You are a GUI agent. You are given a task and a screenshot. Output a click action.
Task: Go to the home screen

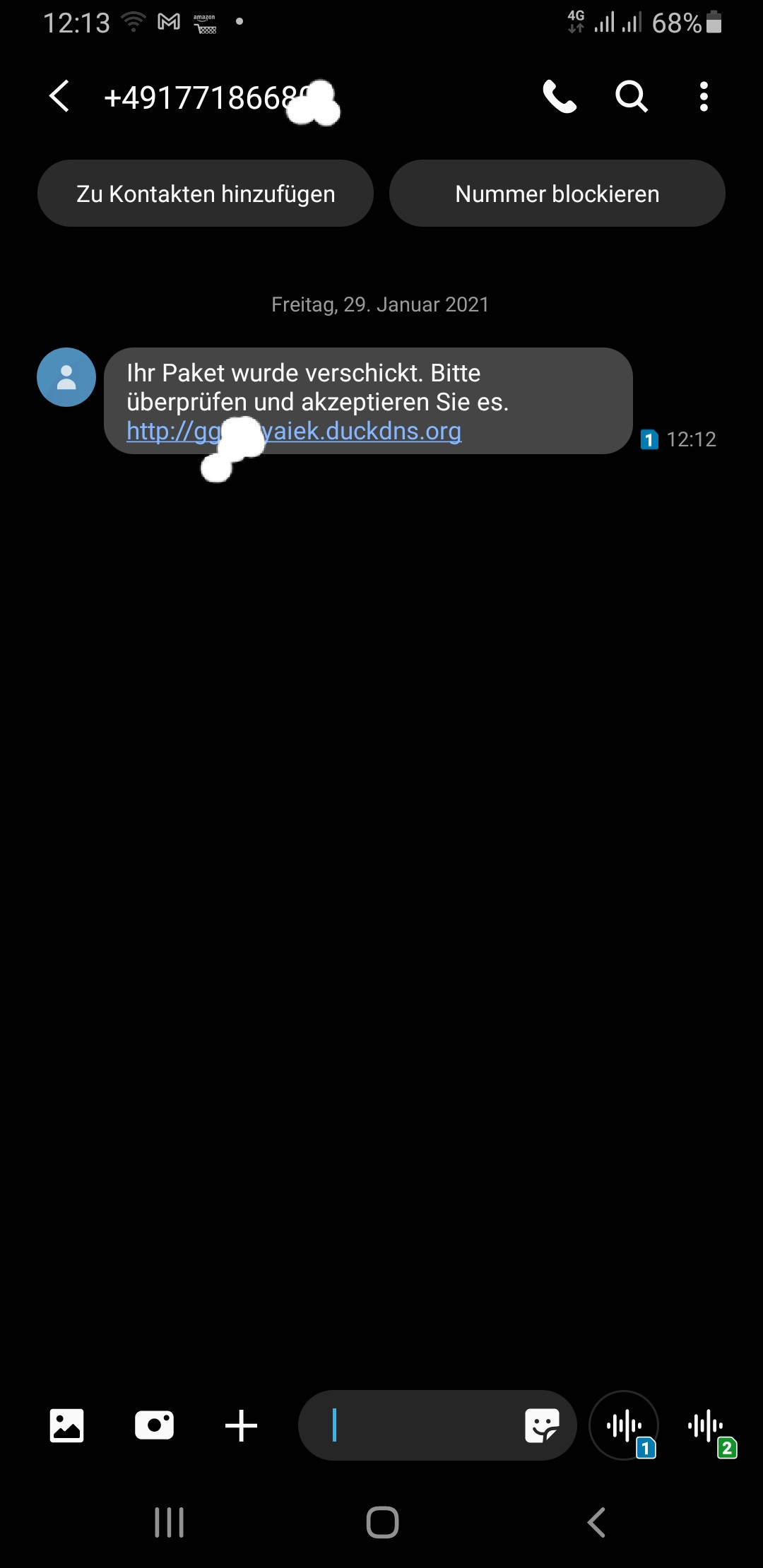[x=382, y=1522]
